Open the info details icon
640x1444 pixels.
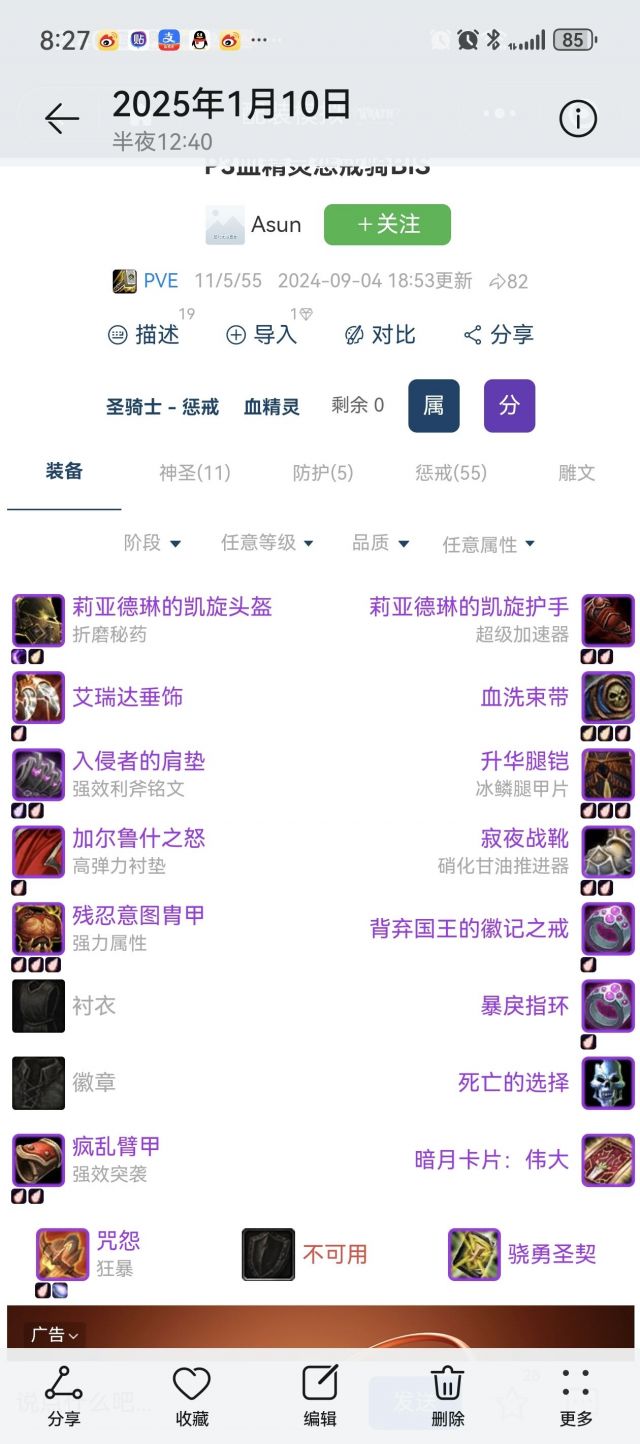tap(577, 118)
